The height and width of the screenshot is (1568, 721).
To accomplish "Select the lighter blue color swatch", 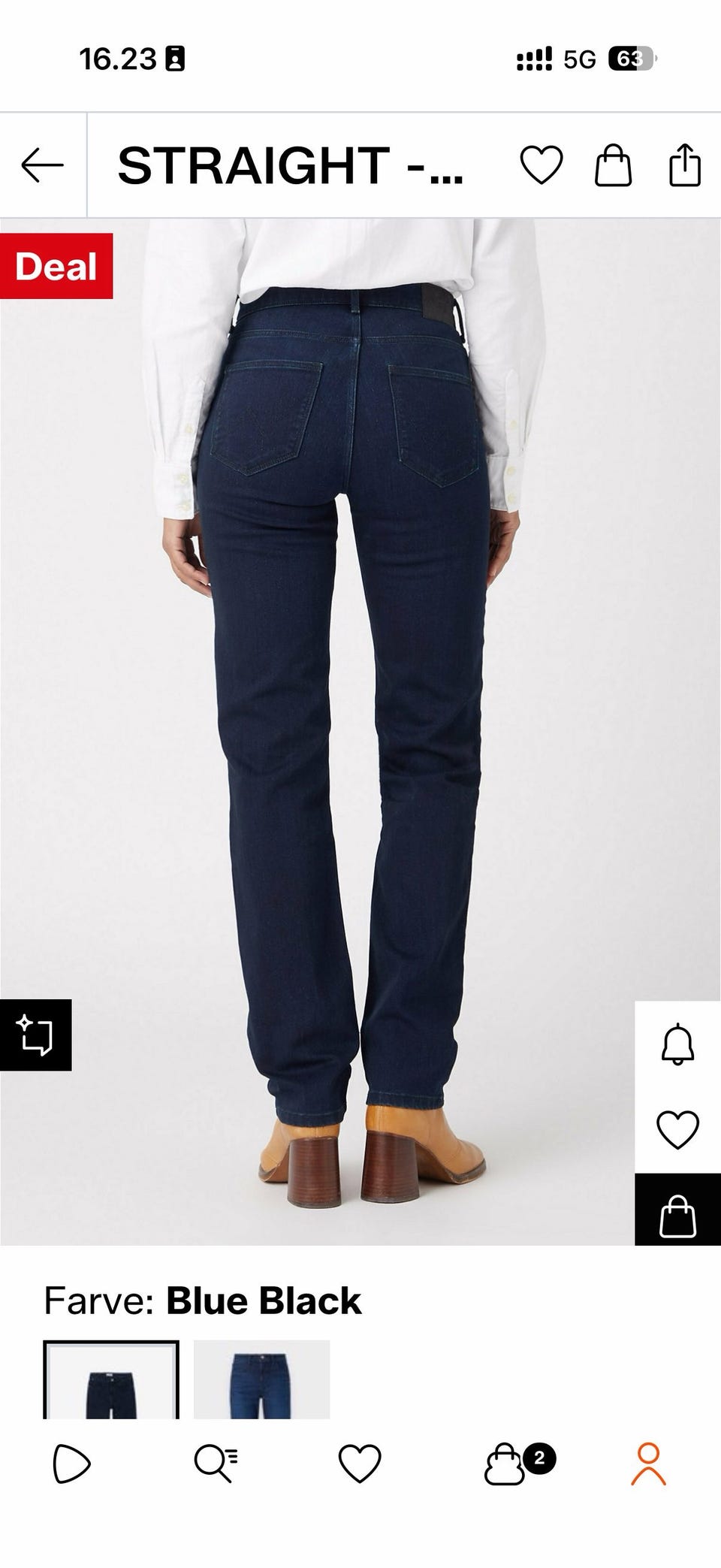I will point(261,1379).
